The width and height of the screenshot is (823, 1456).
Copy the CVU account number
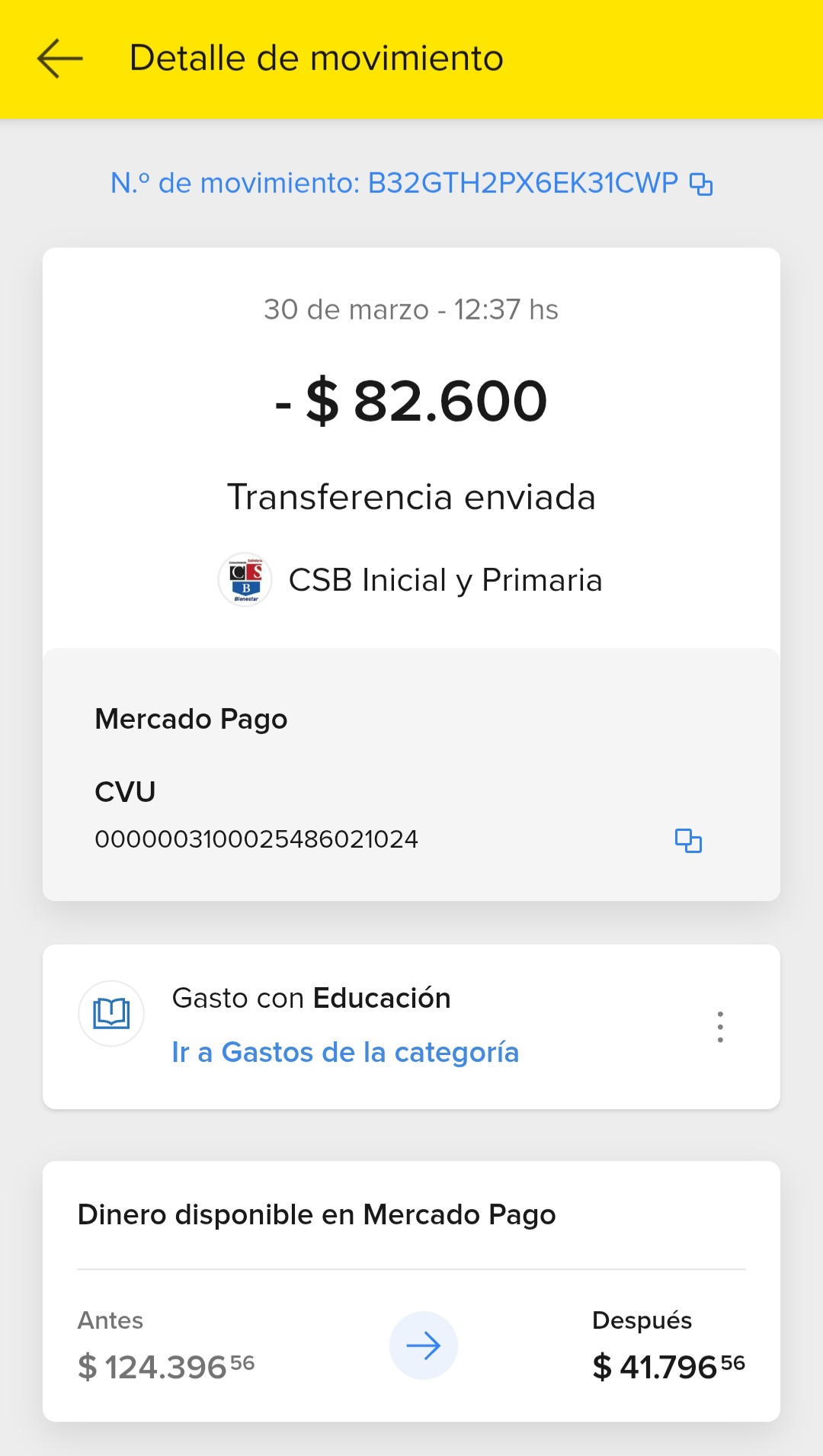coord(688,840)
